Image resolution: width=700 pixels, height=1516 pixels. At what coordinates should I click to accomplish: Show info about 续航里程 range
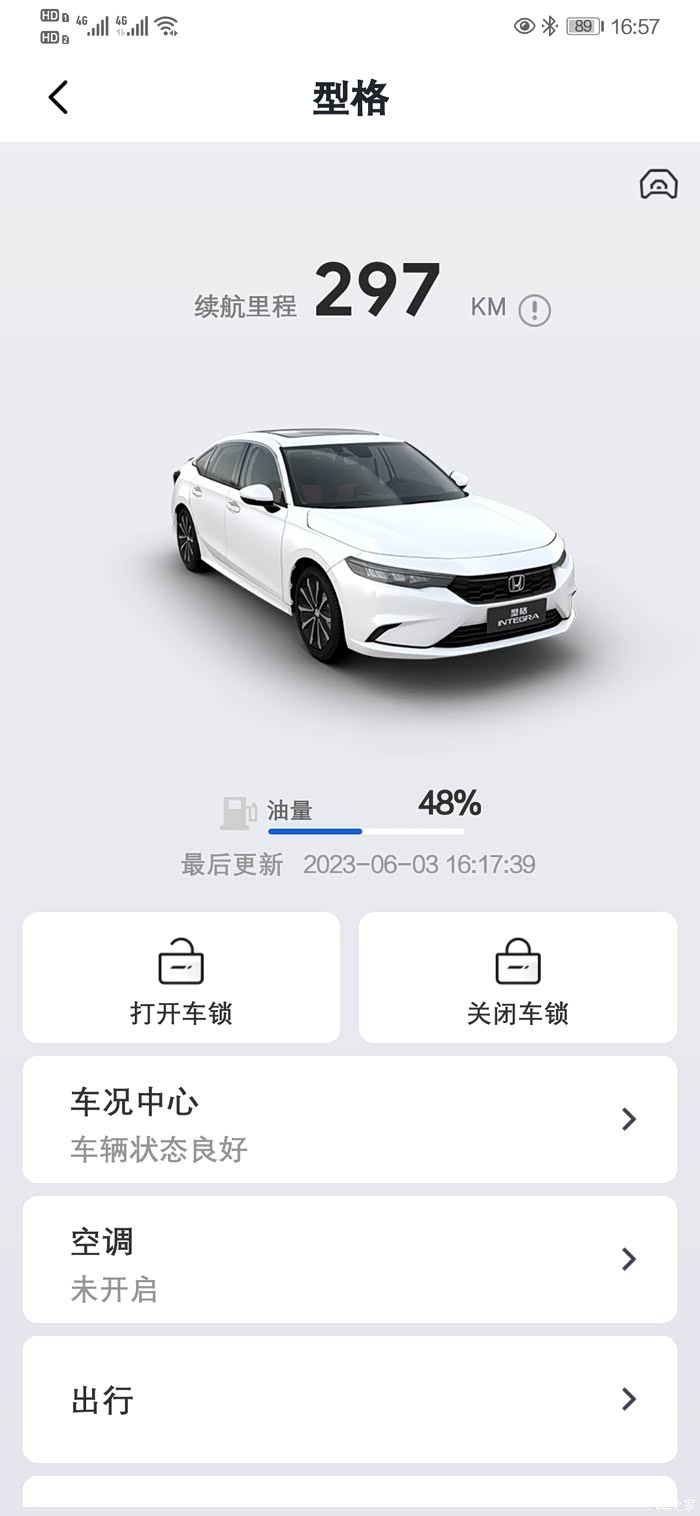pyautogui.click(x=534, y=310)
